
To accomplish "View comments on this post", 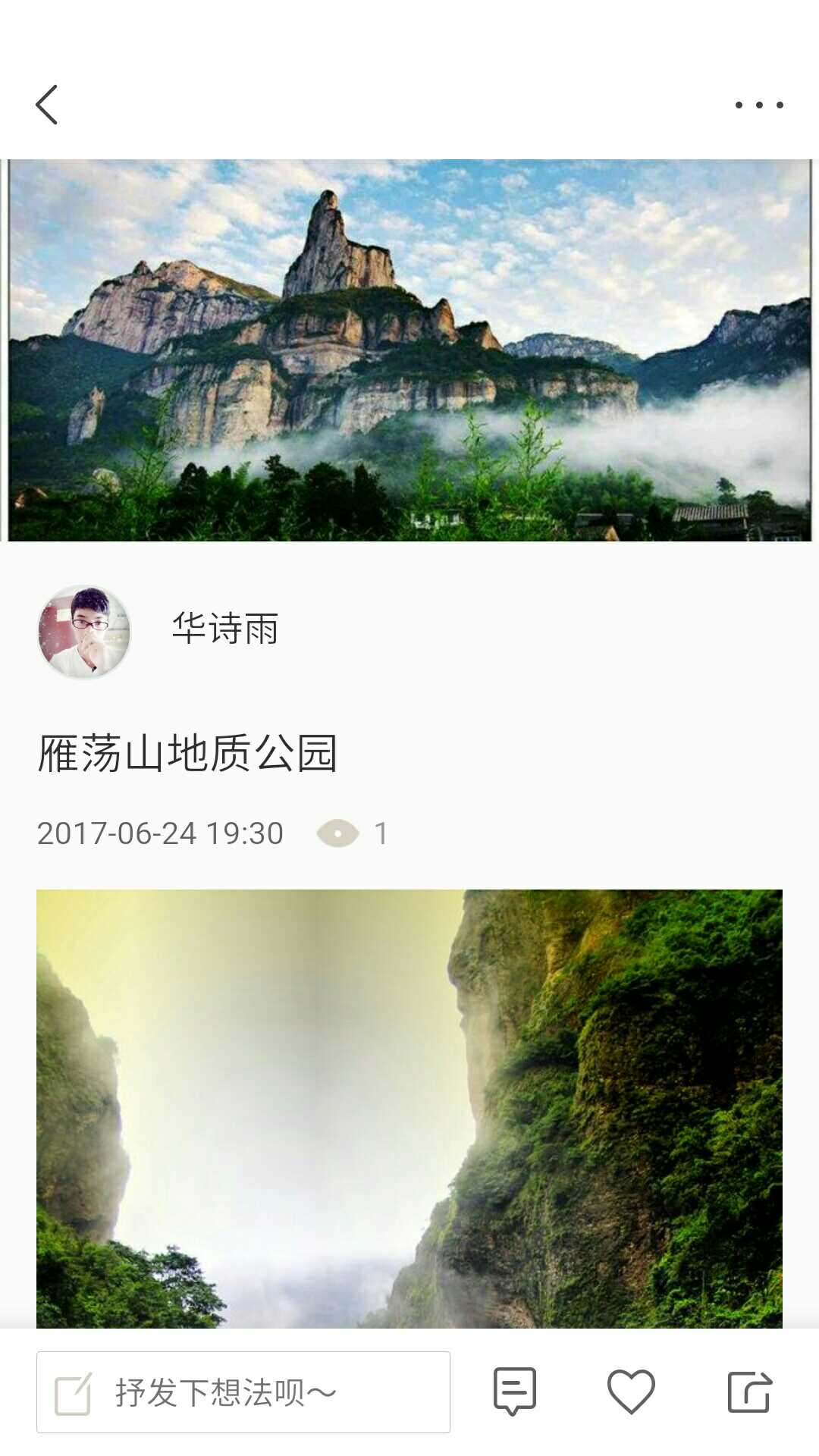I will pyautogui.click(x=514, y=1392).
